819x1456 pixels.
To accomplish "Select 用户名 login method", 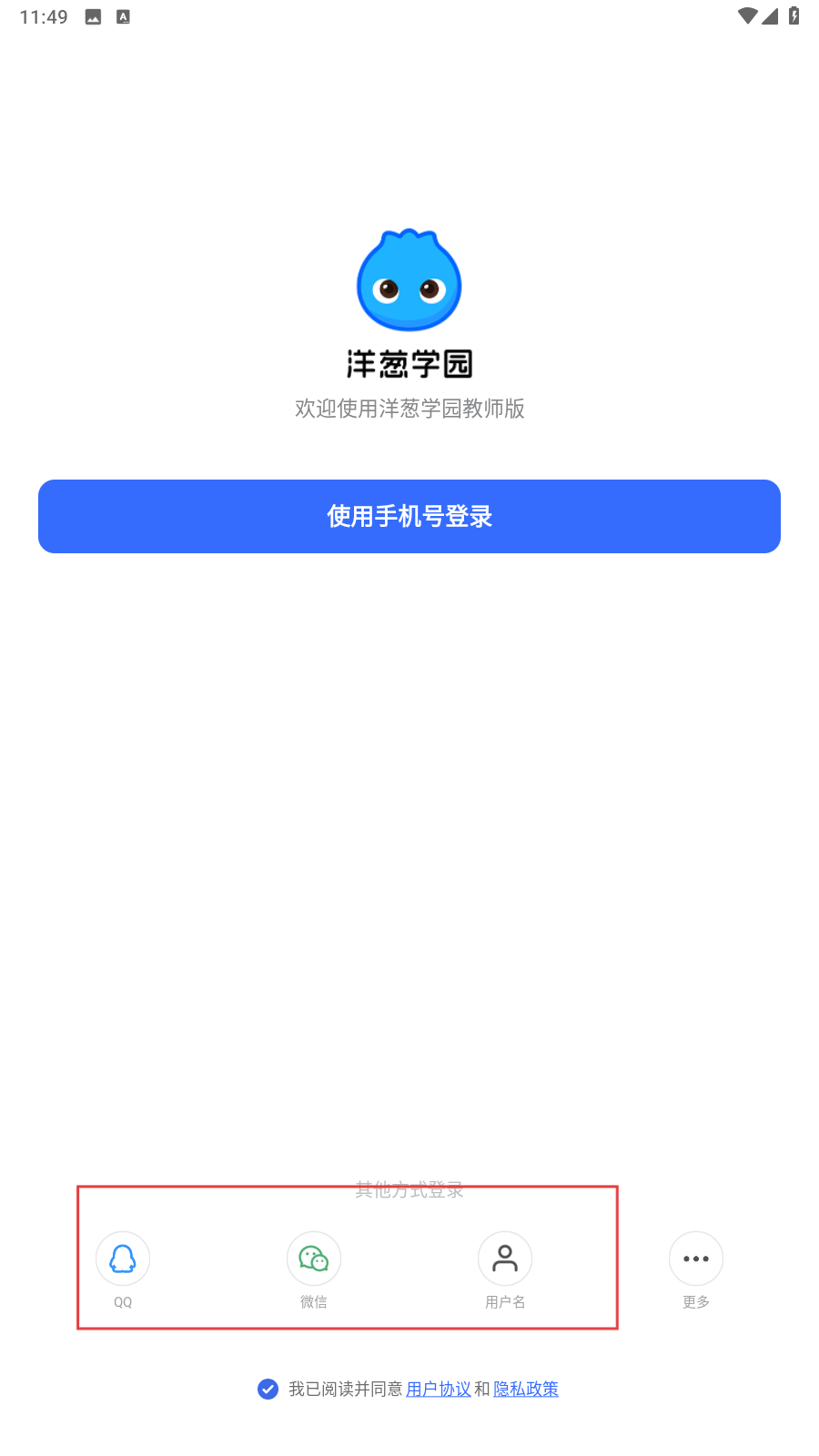I will pyautogui.click(x=505, y=1259).
